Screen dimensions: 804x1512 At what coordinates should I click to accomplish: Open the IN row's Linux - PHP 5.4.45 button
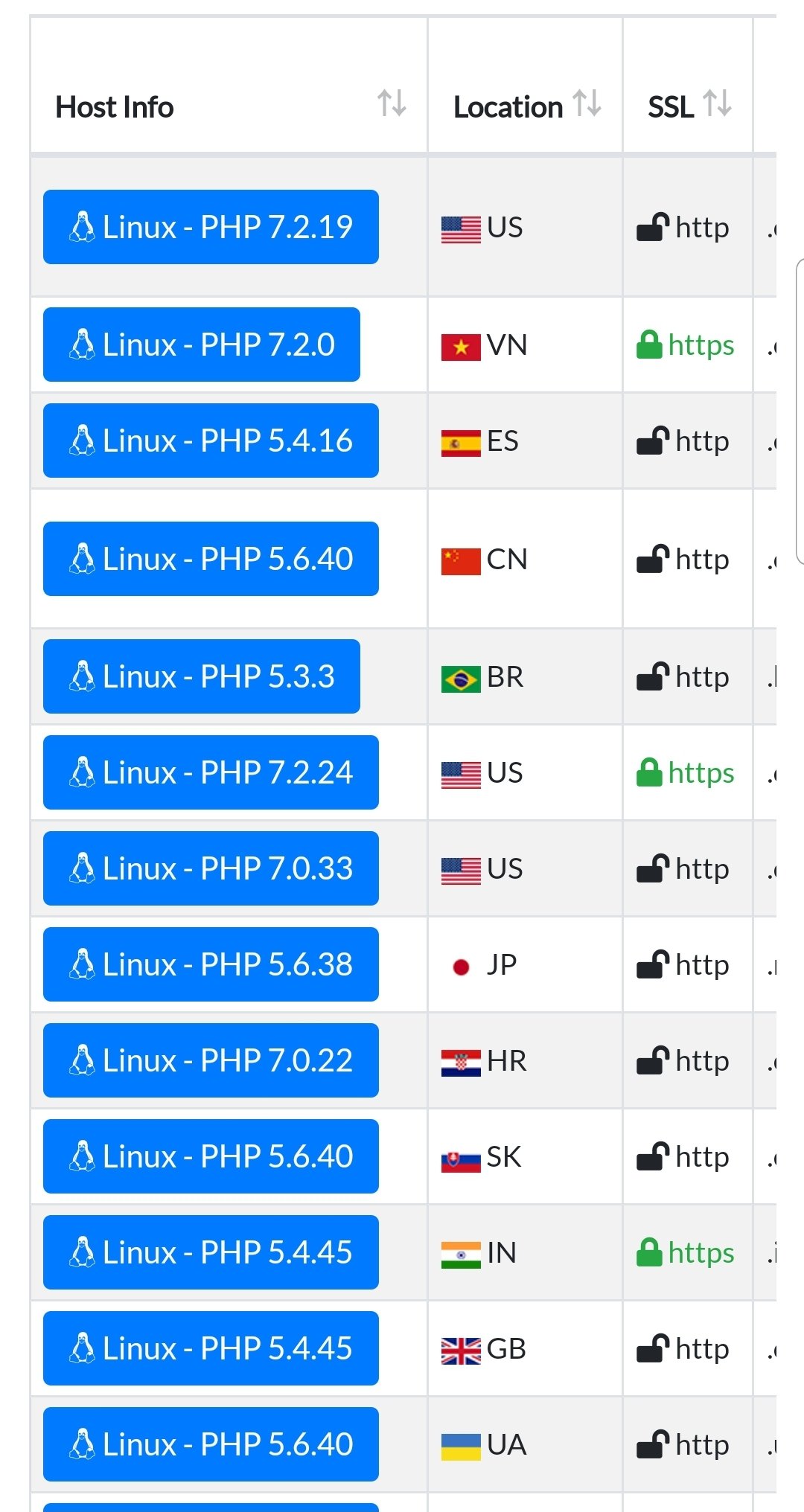click(211, 1252)
